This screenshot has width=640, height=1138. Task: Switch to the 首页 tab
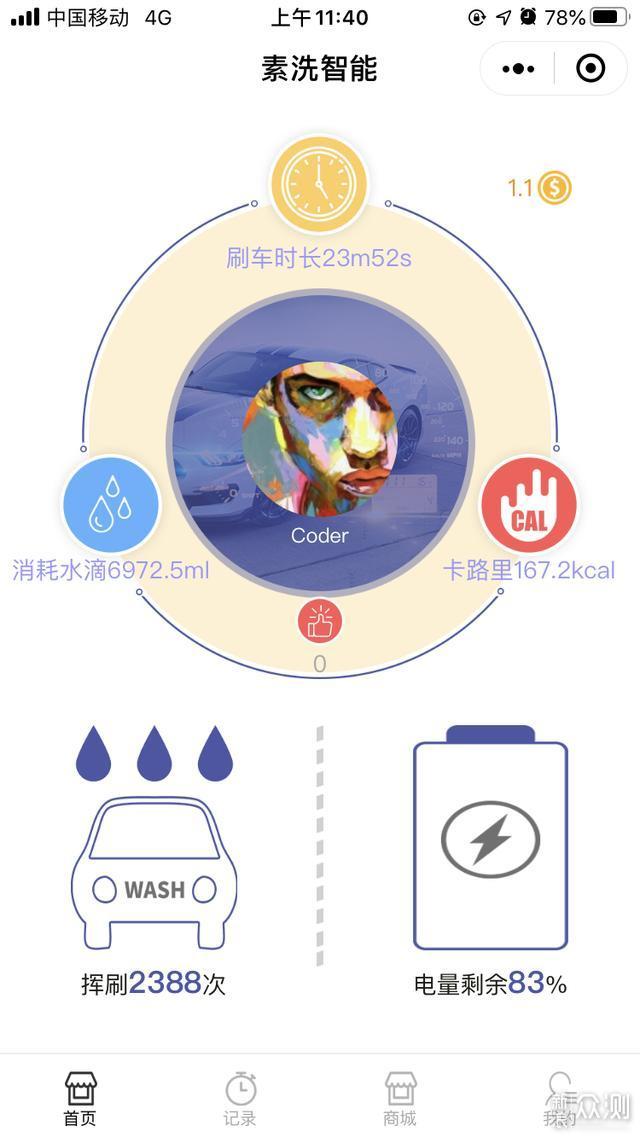[x=80, y=1099]
